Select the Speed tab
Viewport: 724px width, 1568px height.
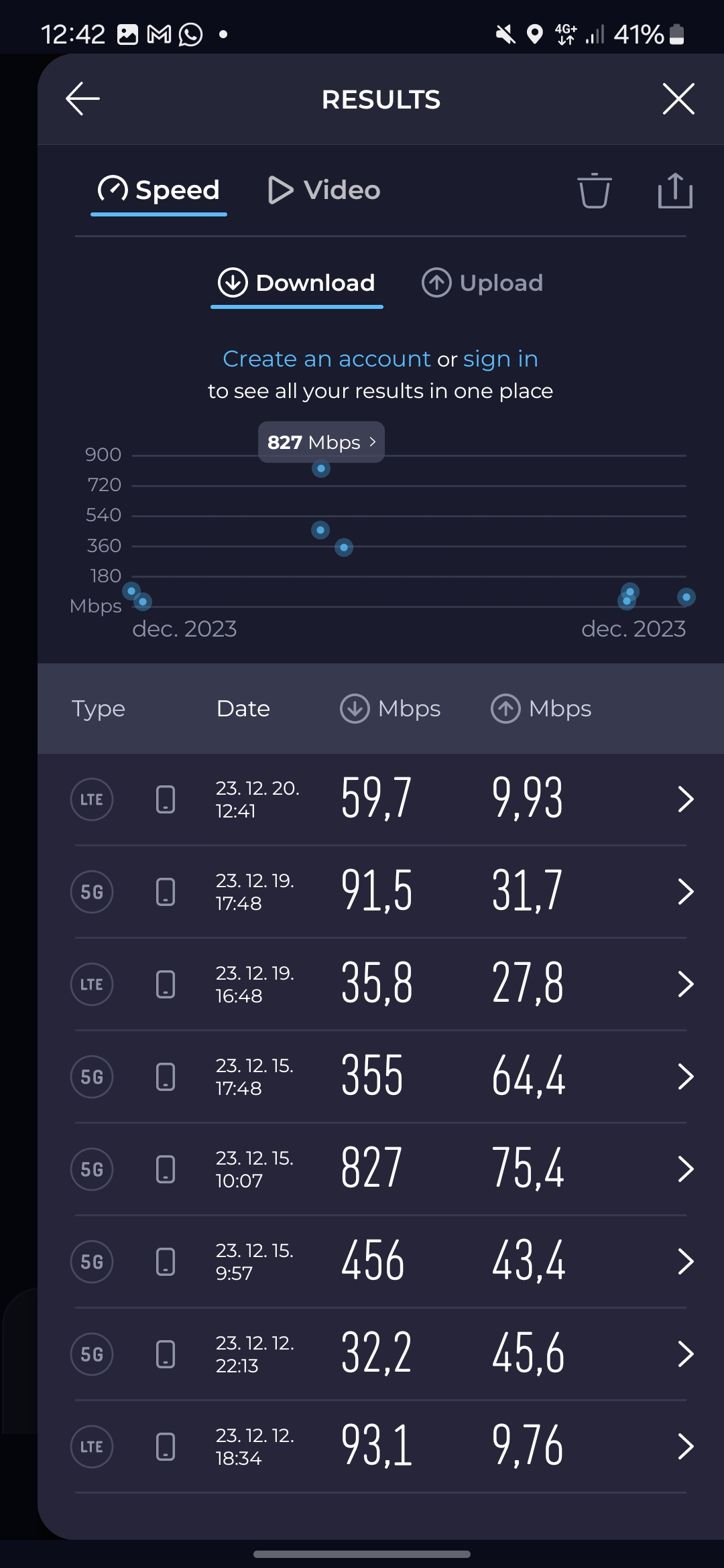point(159,190)
